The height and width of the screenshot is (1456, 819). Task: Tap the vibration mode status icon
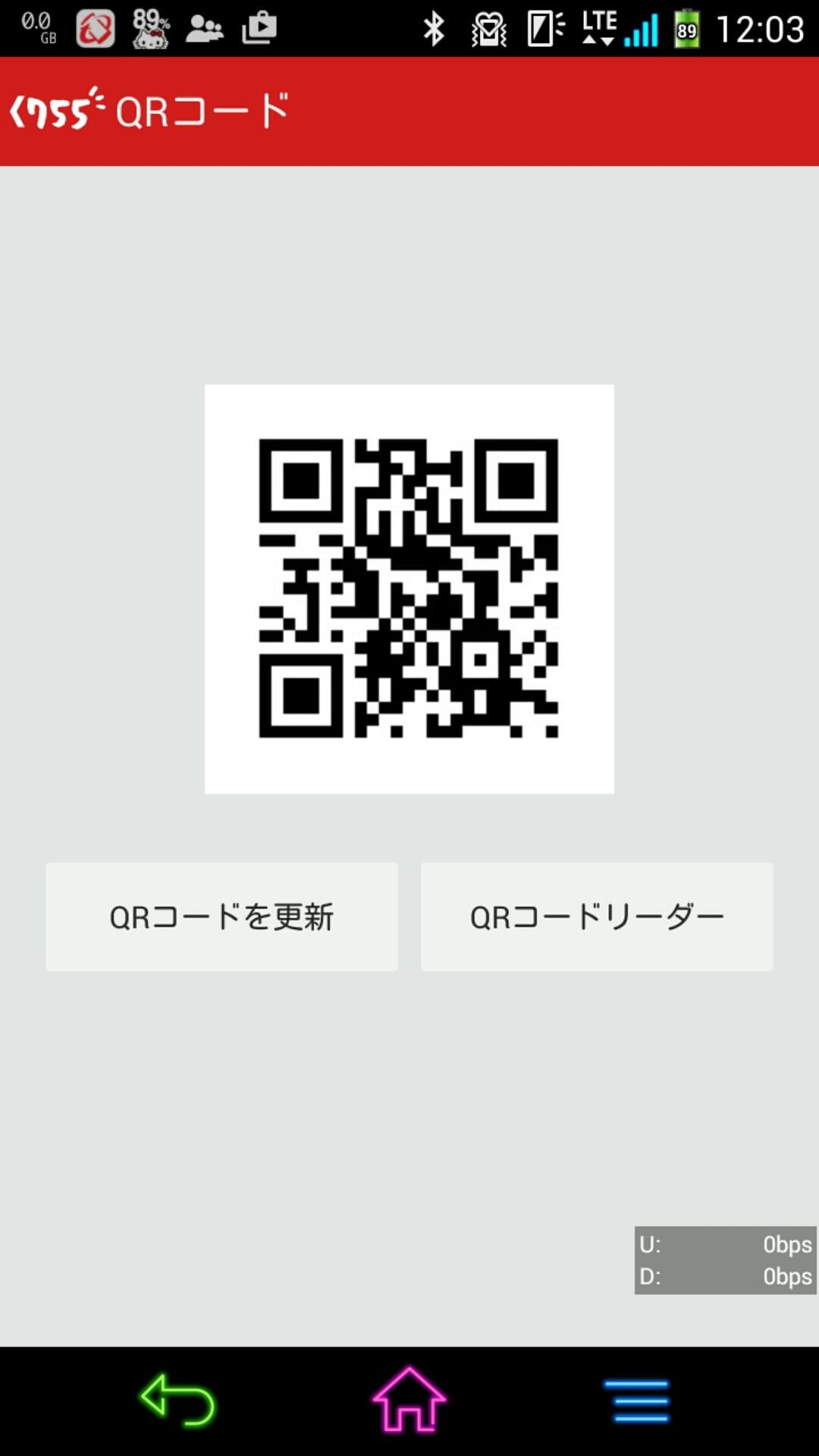(486, 27)
